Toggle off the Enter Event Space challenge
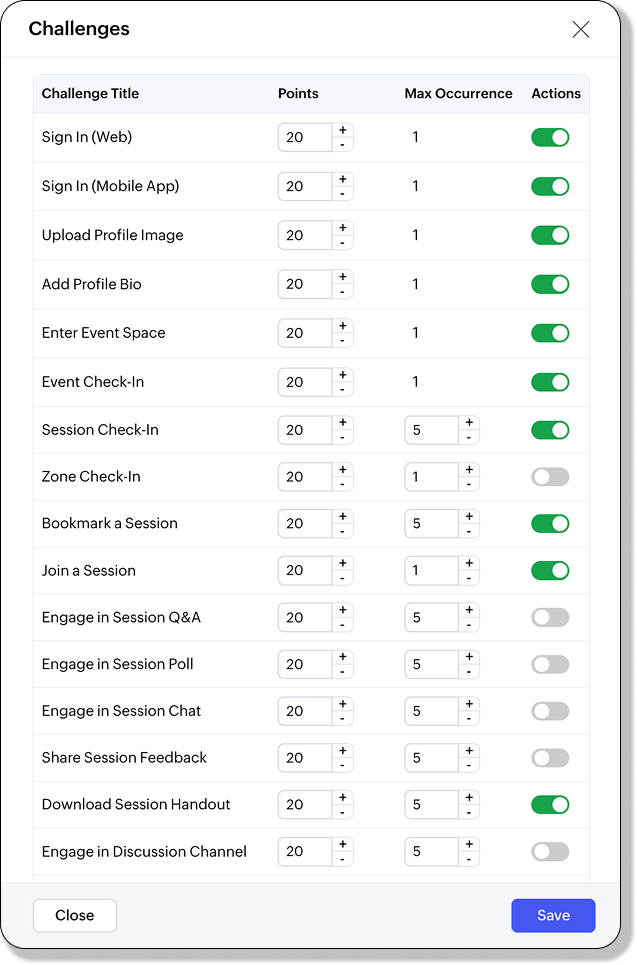The width and height of the screenshot is (637, 965). (550, 333)
